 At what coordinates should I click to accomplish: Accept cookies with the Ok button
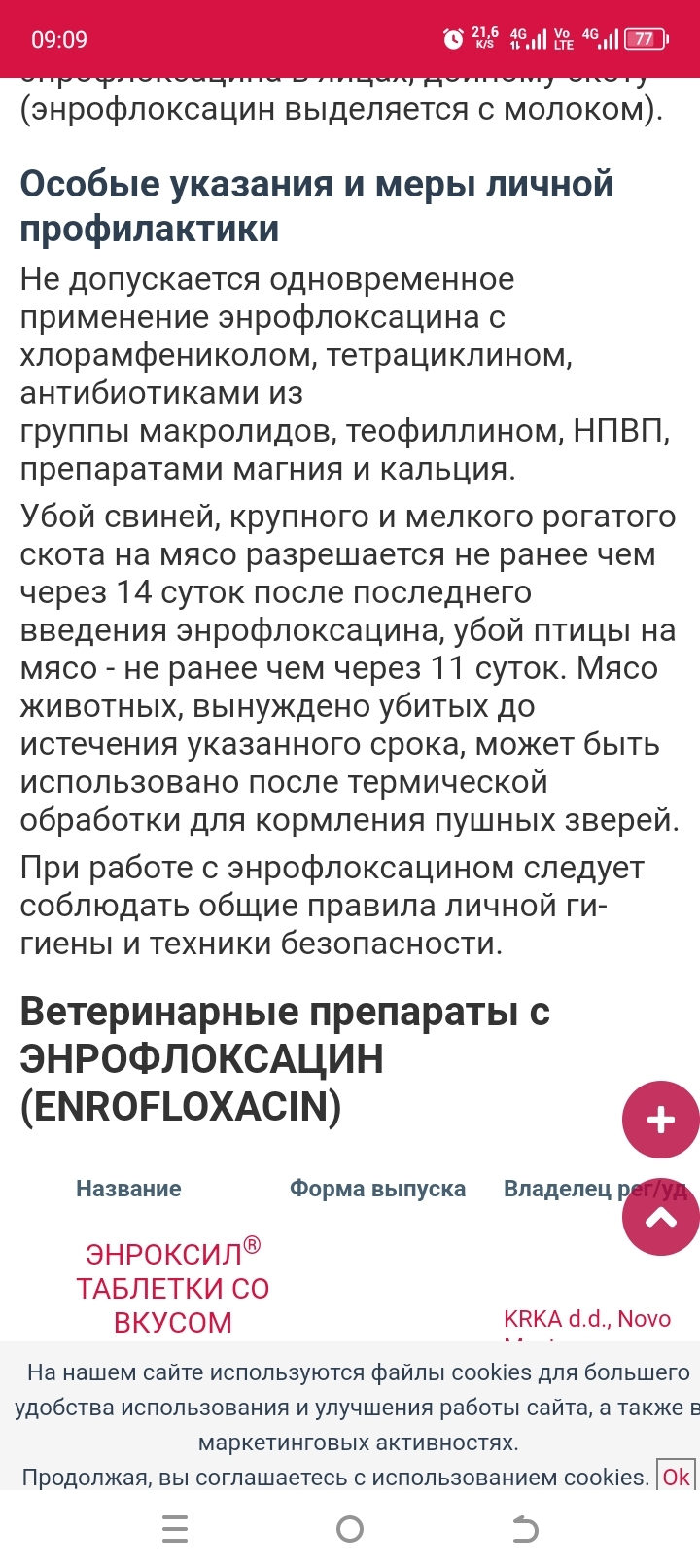click(x=676, y=1477)
